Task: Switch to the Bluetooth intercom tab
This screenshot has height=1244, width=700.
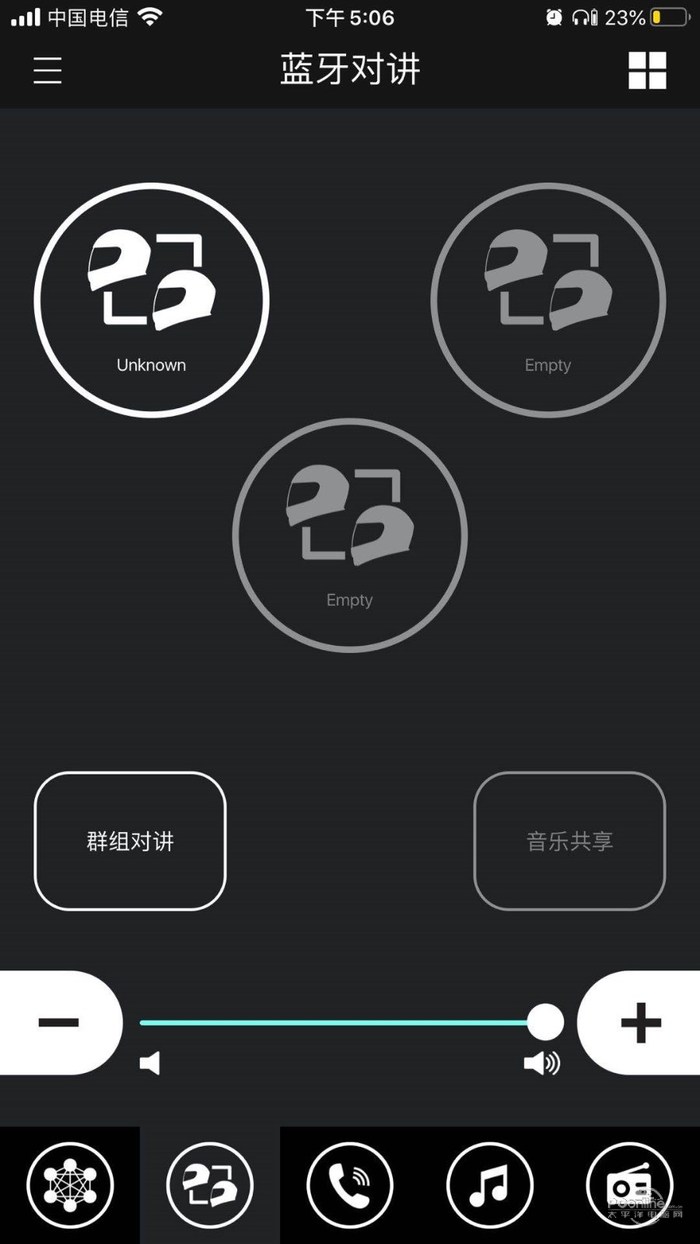Action: 210,1186
